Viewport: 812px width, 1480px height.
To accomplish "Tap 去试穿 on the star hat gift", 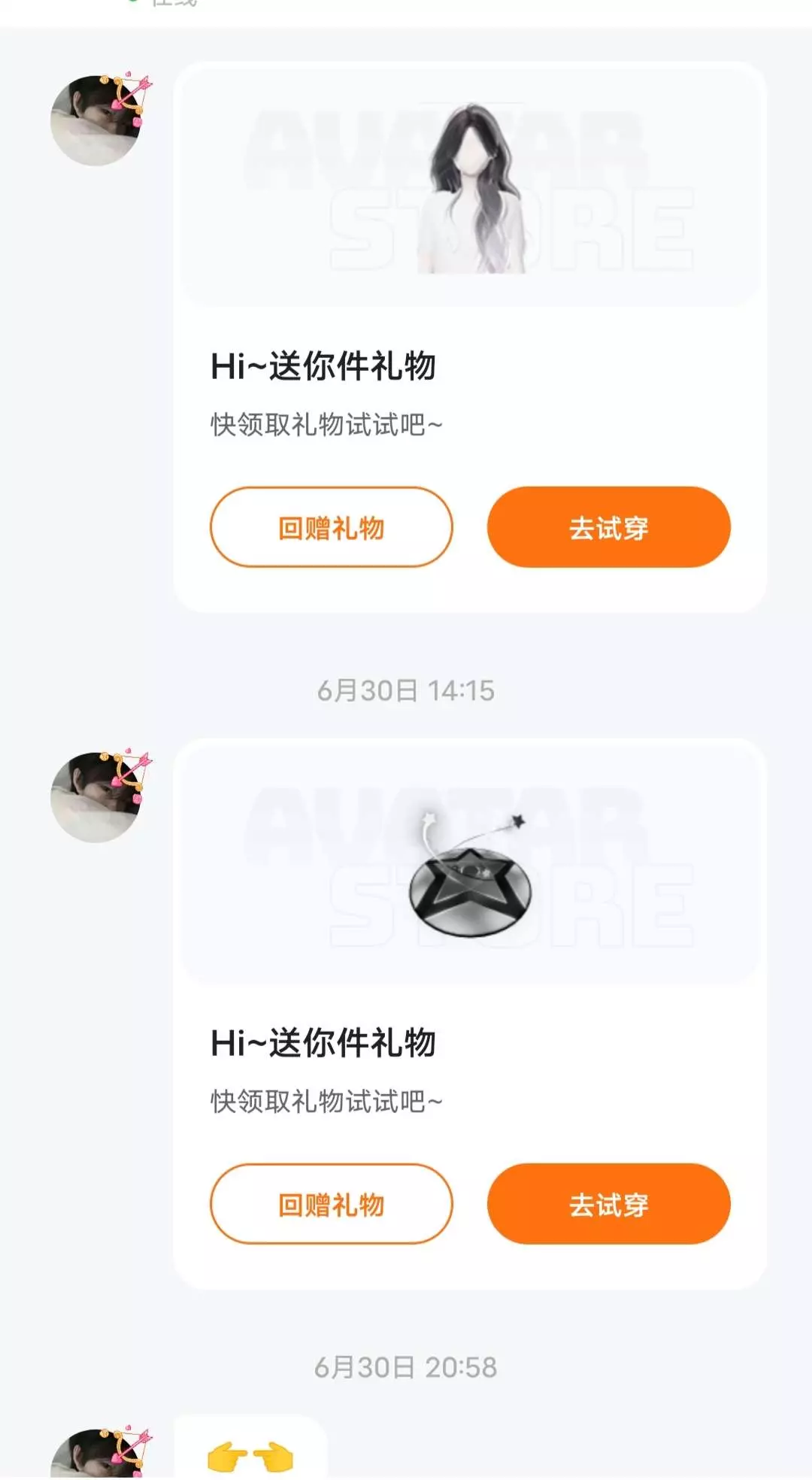I will 608,1204.
